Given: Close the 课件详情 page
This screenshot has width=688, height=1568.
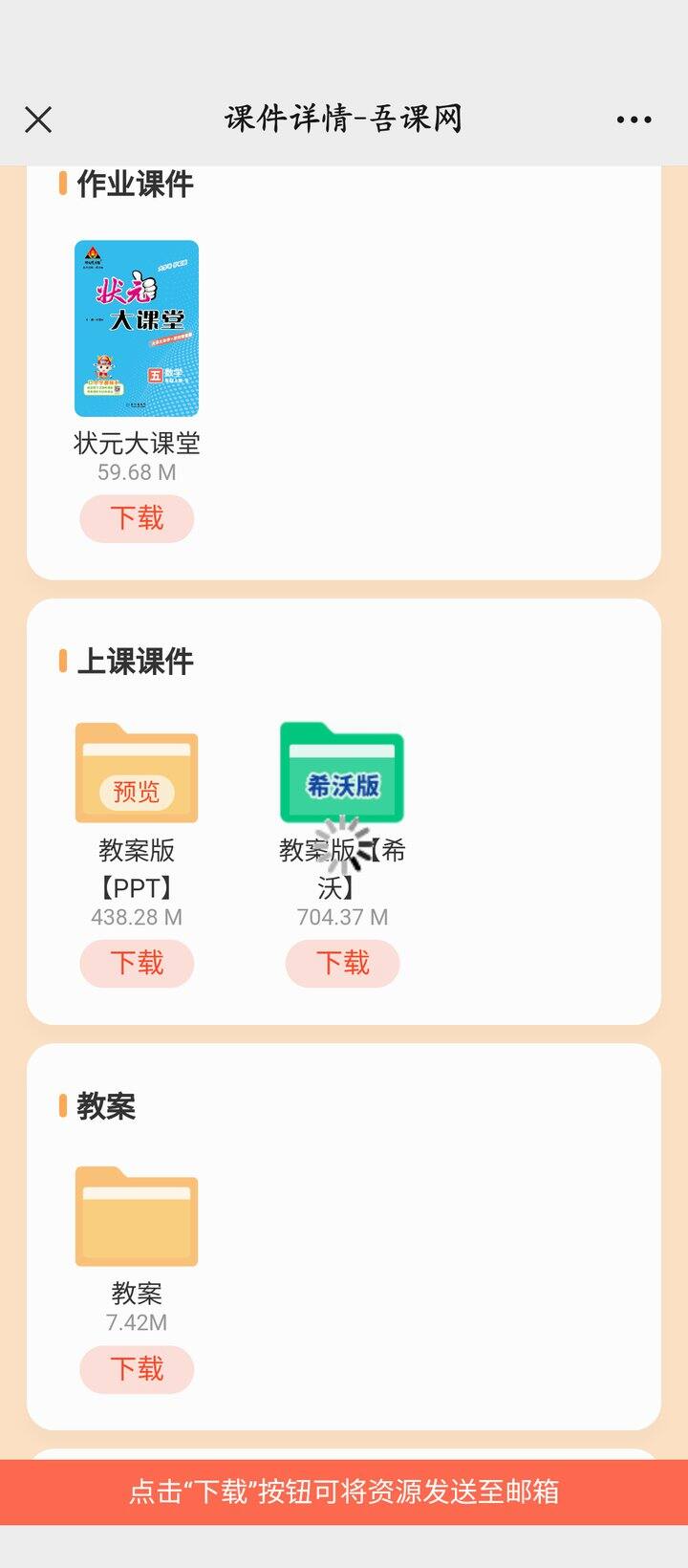Looking at the screenshot, I should (38, 120).
